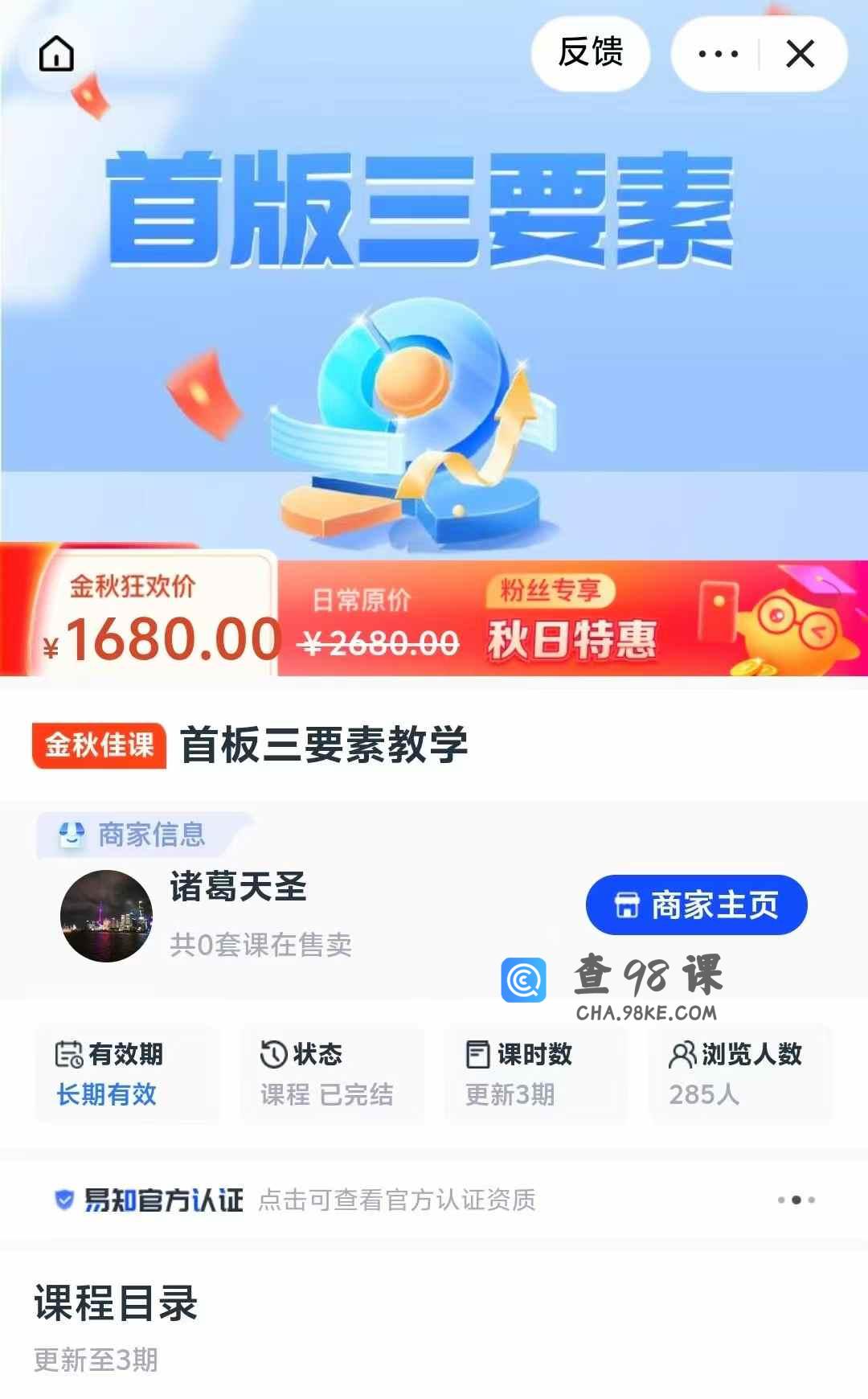
Task: View 易知官方认证 certification details
Action: (x=294, y=1200)
